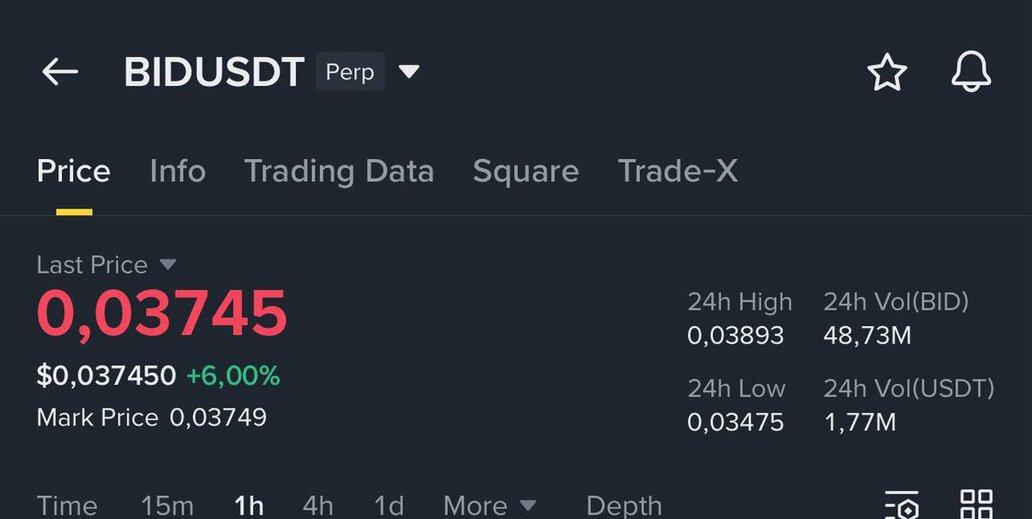This screenshot has height=519, width=1032.
Task: Open price alert bell
Action: click(970, 73)
